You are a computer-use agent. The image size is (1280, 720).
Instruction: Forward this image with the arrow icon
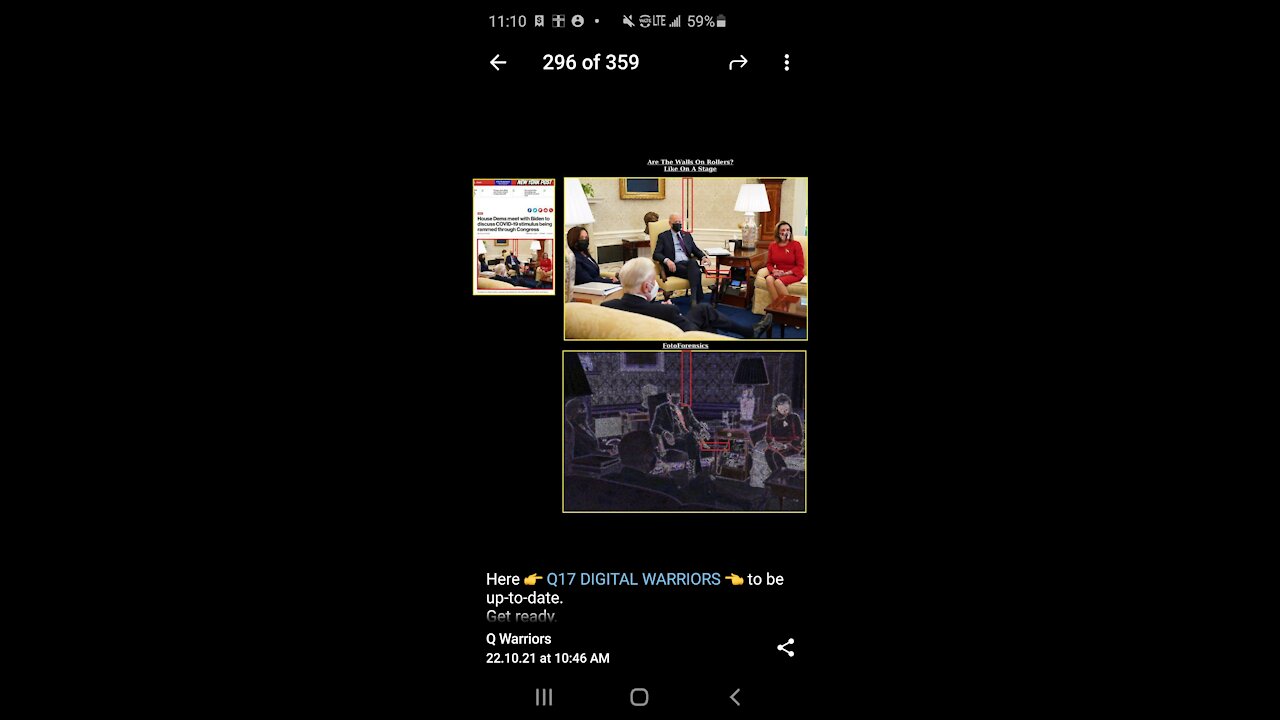click(738, 63)
